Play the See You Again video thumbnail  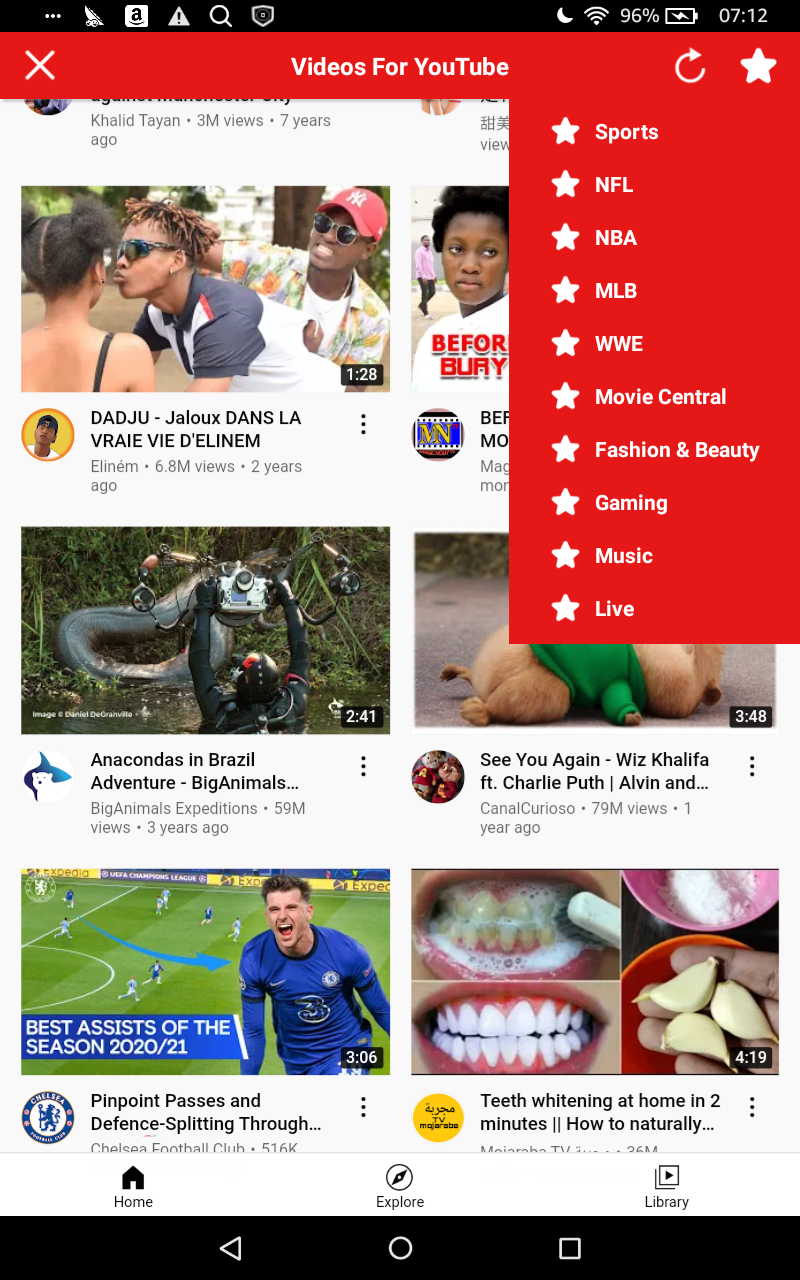(x=595, y=630)
